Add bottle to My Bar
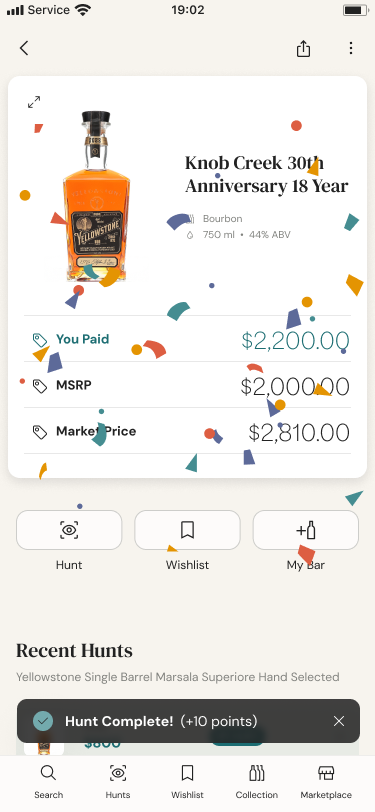This screenshot has height=812, width=375. pyautogui.click(x=306, y=530)
